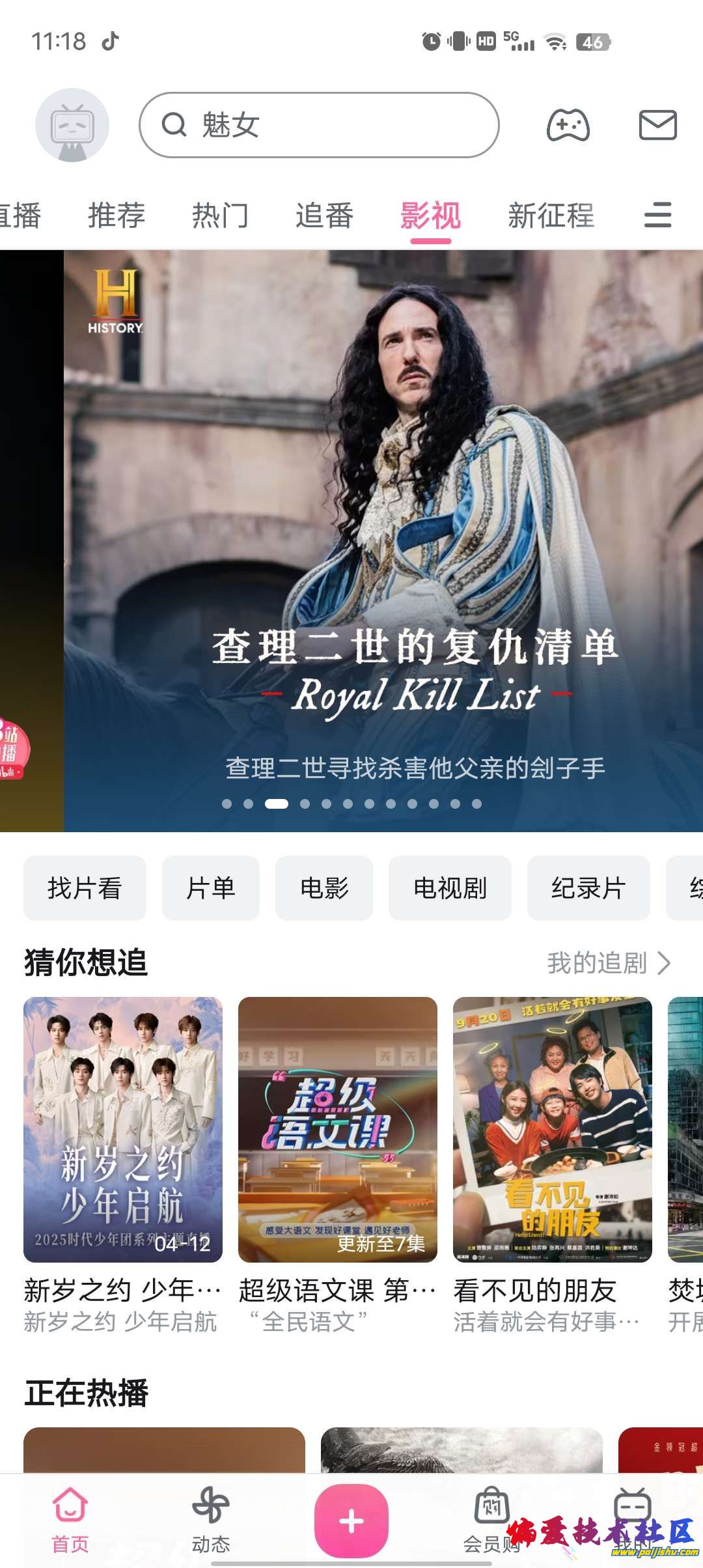This screenshot has height=1568, width=703.
Task: Open the game center controller icon
Action: pyautogui.click(x=568, y=125)
